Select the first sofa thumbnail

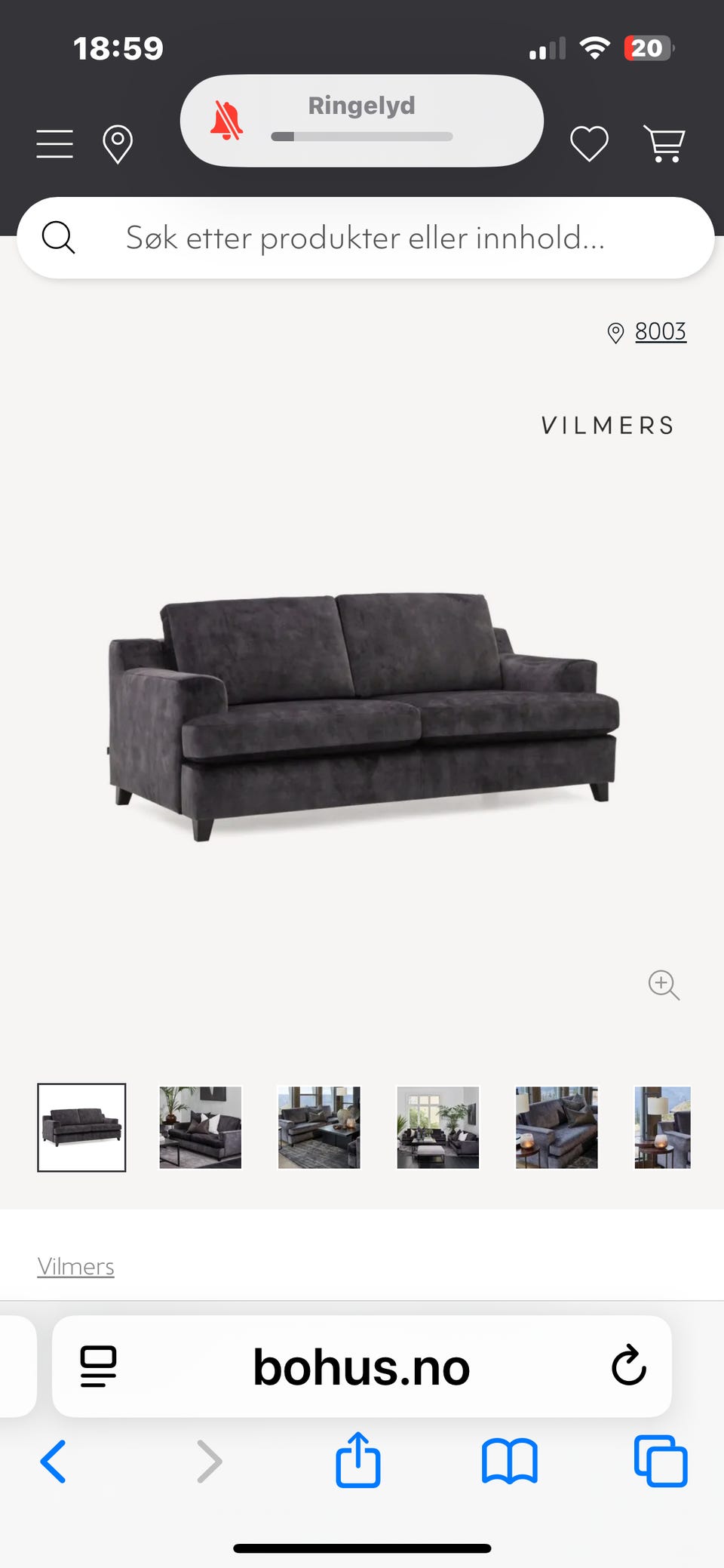click(81, 1127)
